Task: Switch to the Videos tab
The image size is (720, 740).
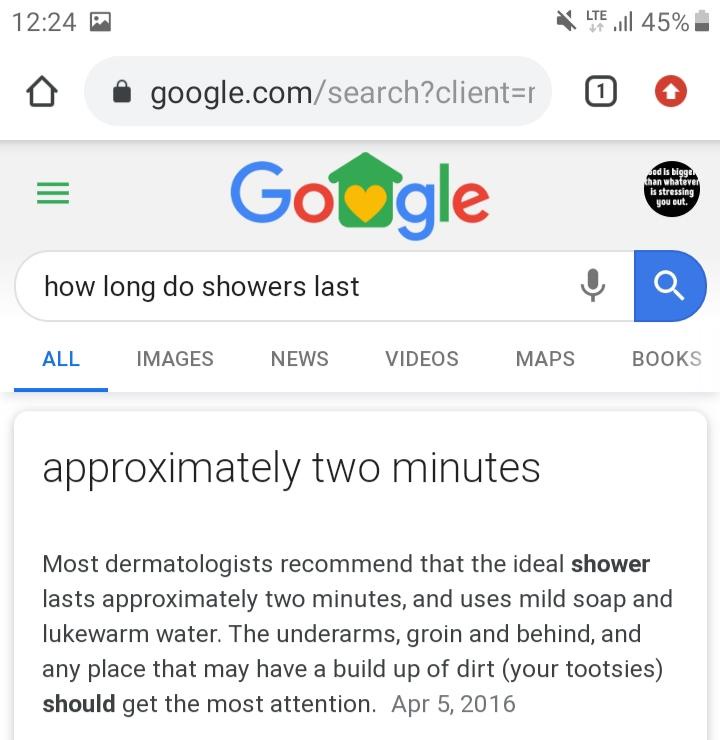Action: click(x=422, y=359)
